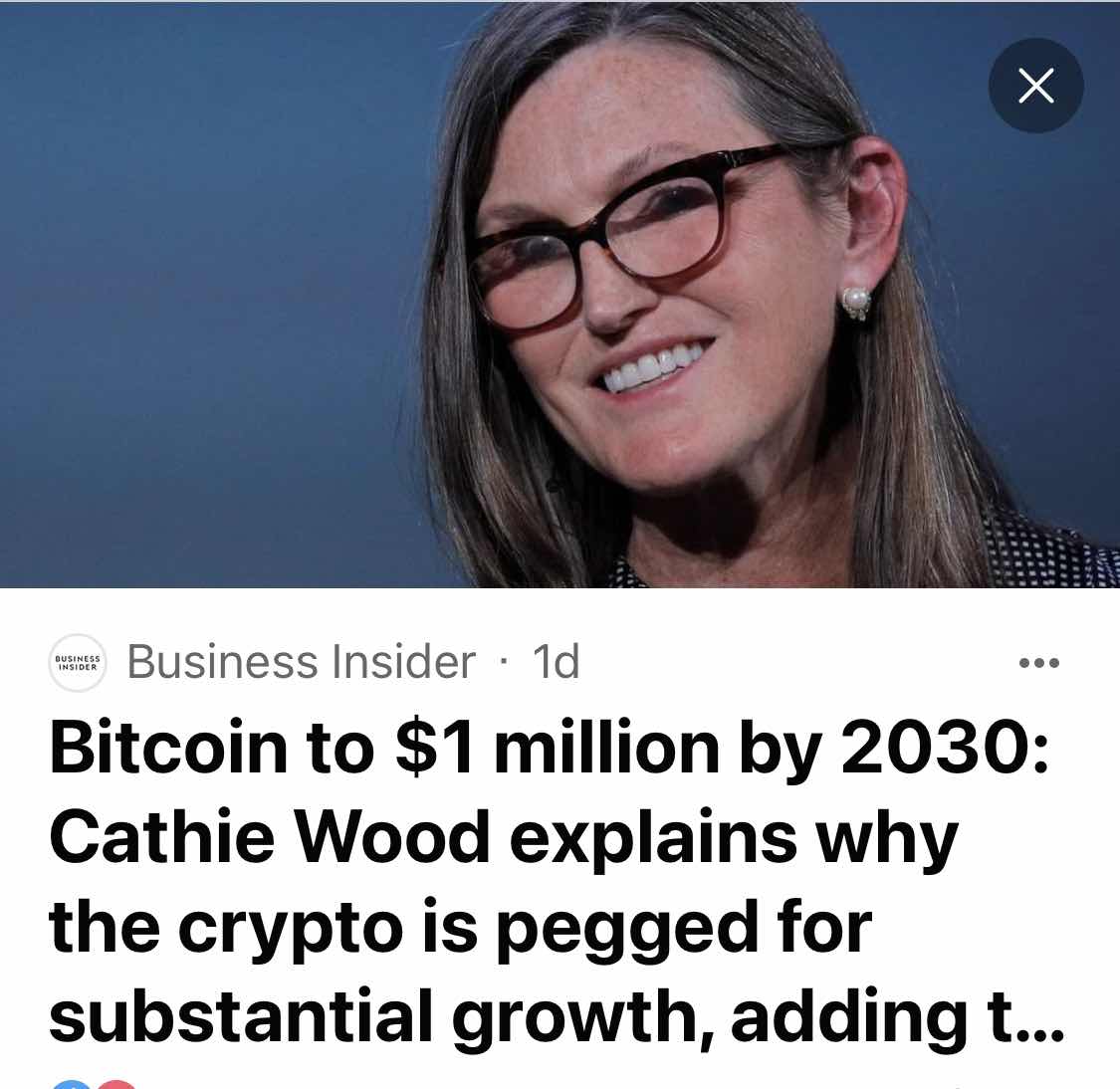
Task: Open the Business Insider source
Action: click(x=300, y=662)
